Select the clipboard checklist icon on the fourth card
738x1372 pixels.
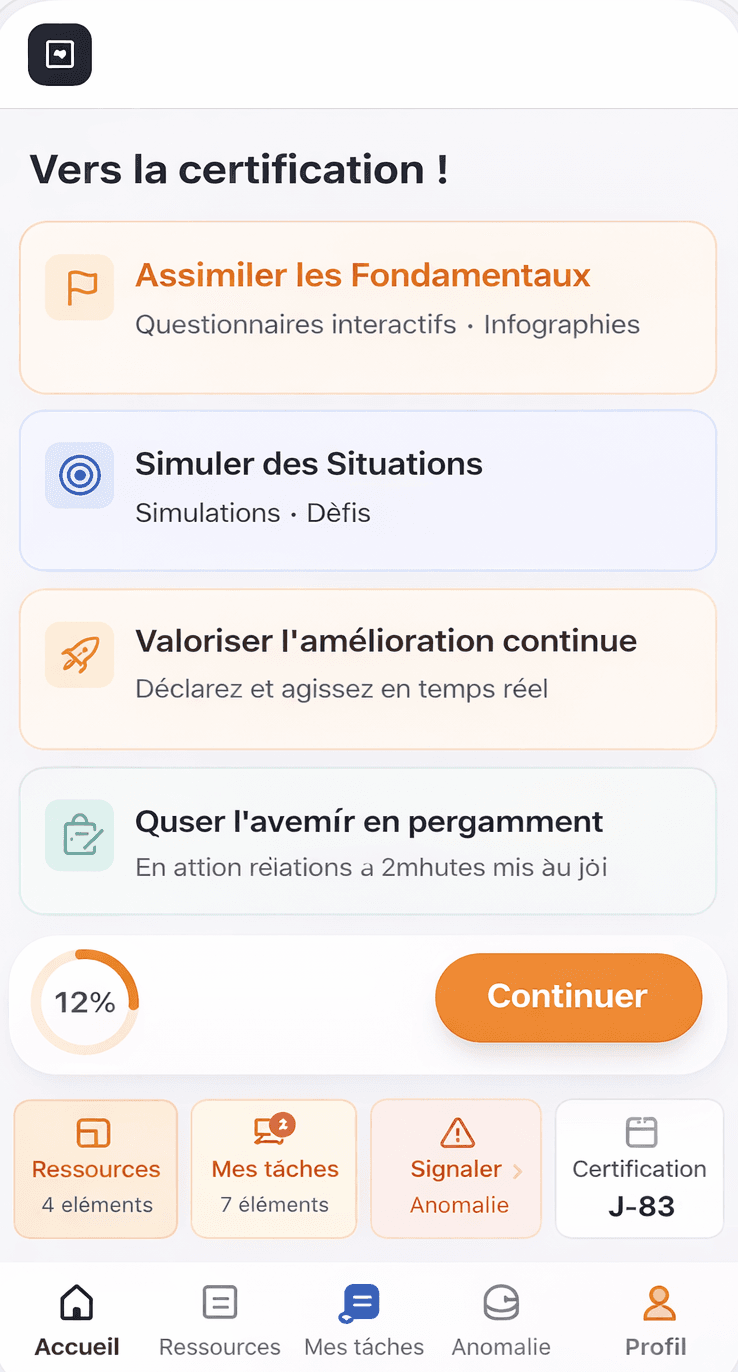[79, 836]
